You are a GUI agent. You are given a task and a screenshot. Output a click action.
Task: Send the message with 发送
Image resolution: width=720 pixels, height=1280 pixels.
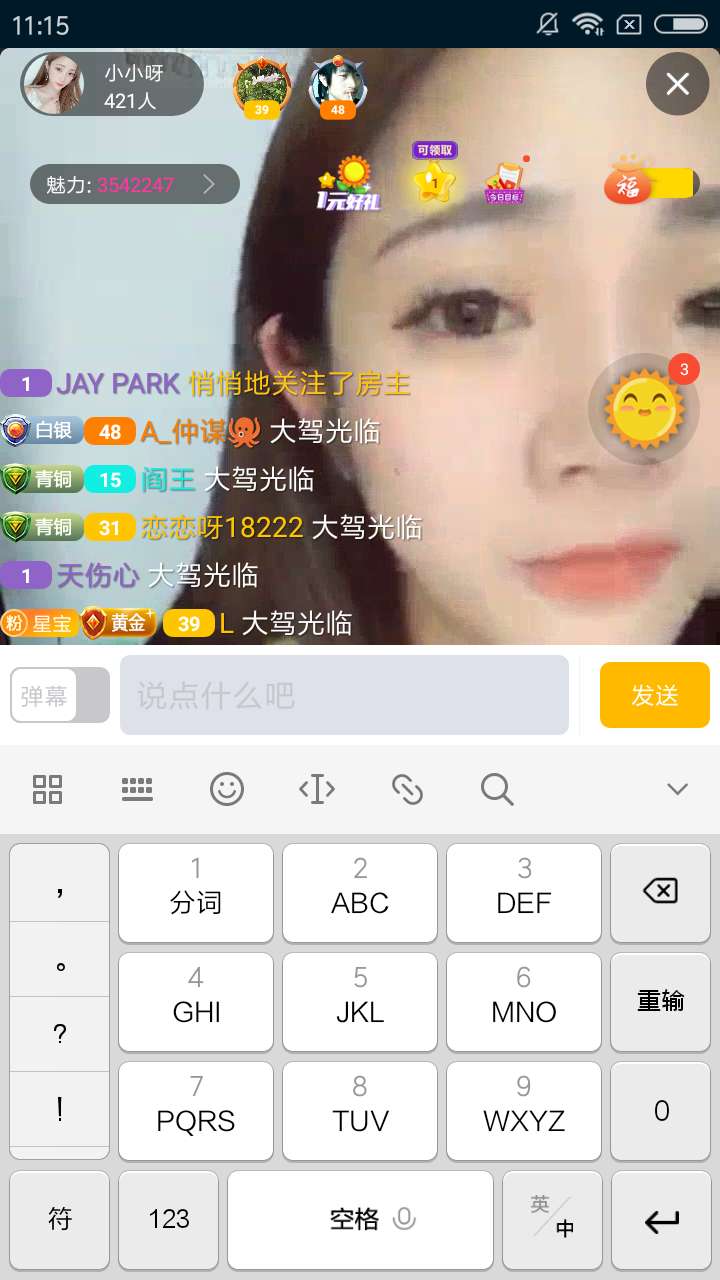654,695
